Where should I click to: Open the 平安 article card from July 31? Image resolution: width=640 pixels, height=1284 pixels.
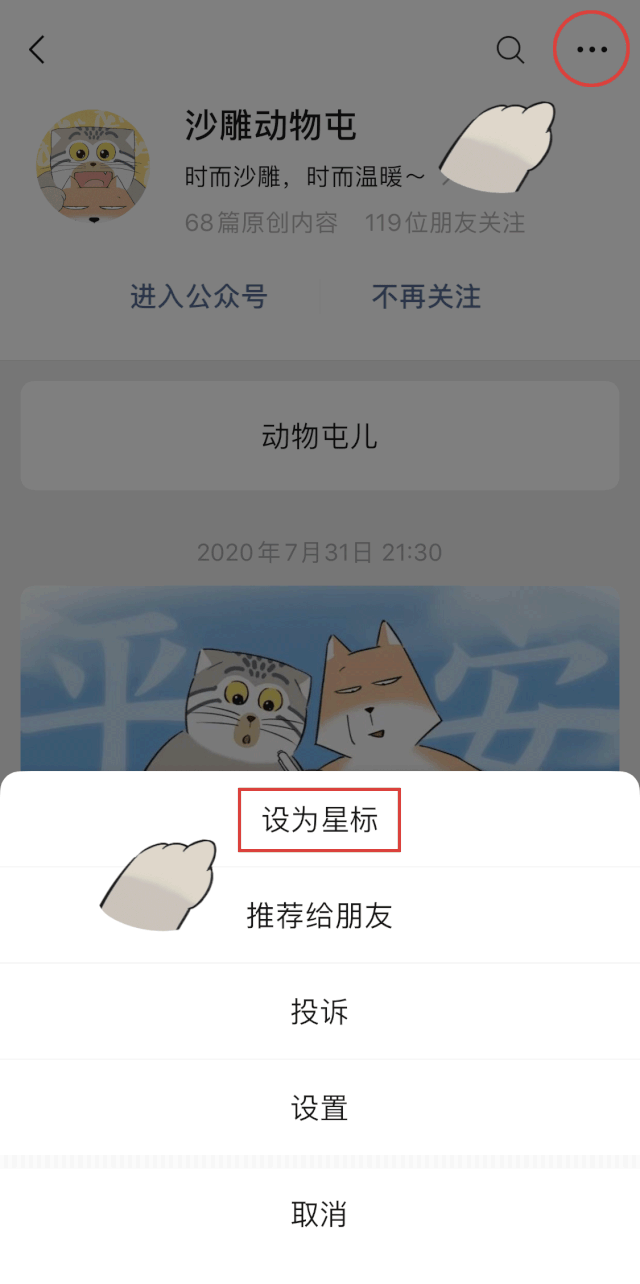coord(320,679)
